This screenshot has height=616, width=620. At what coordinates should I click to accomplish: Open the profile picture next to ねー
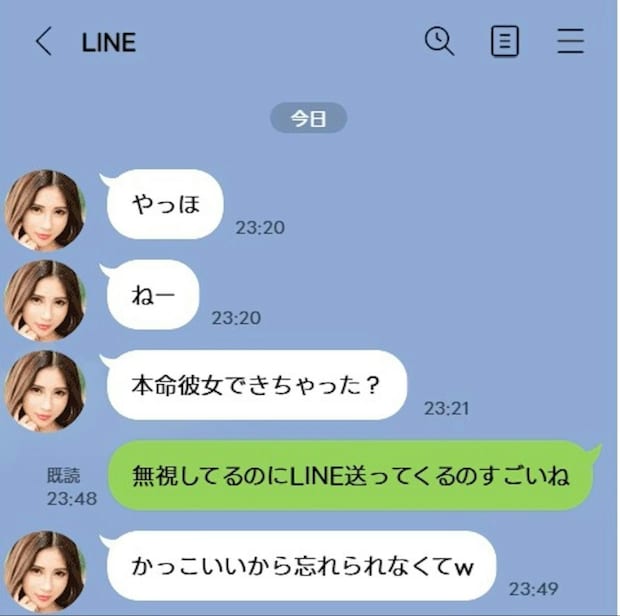point(45,301)
